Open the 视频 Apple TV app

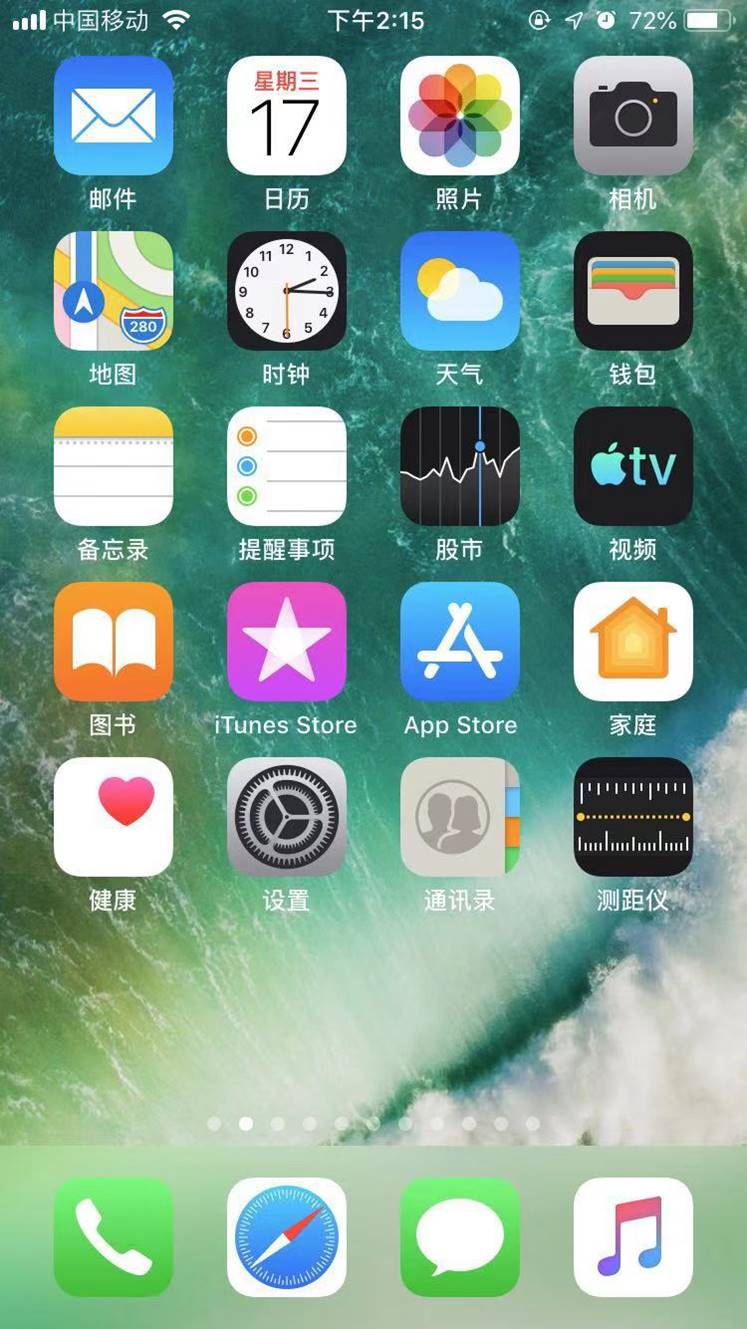click(x=633, y=466)
